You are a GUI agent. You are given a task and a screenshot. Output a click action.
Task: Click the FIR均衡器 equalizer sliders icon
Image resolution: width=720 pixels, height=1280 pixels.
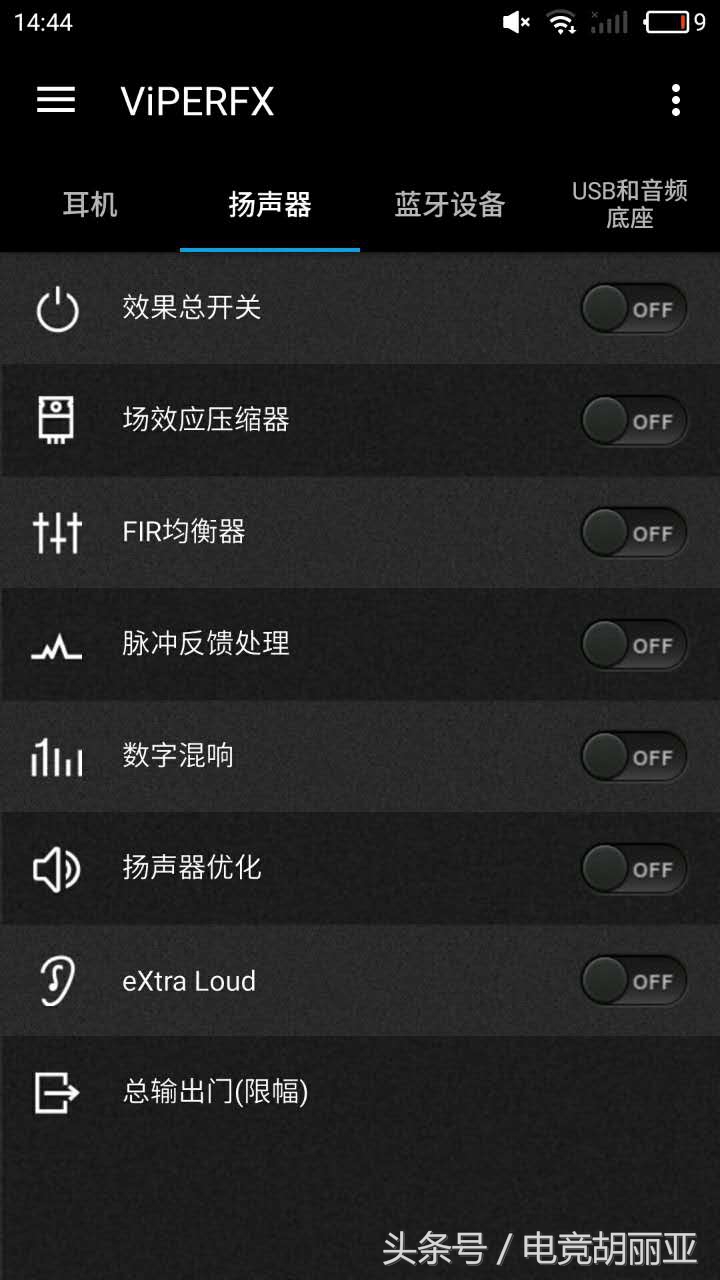coord(57,533)
